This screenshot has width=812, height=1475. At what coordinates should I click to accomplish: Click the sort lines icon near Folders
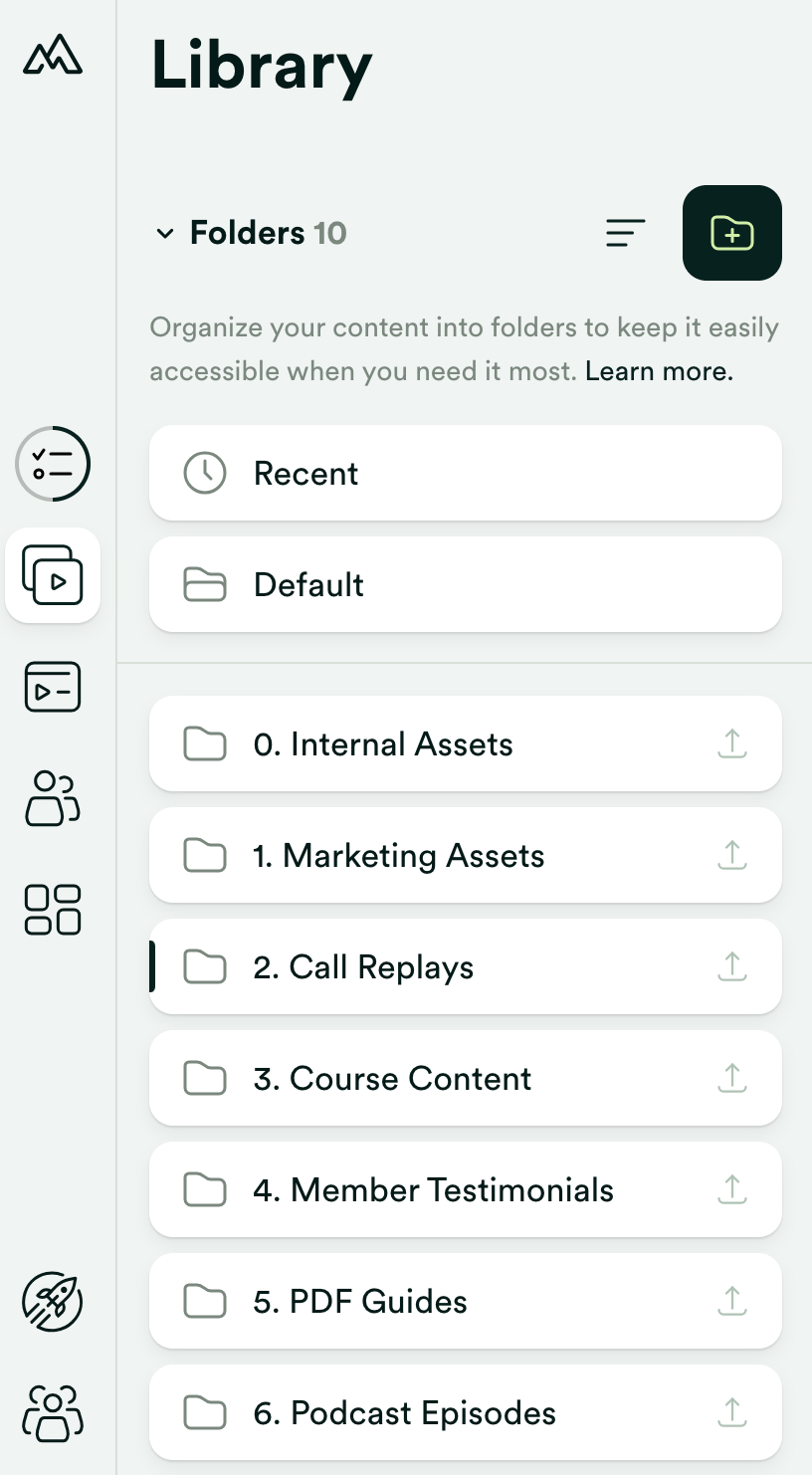pyautogui.click(x=625, y=233)
